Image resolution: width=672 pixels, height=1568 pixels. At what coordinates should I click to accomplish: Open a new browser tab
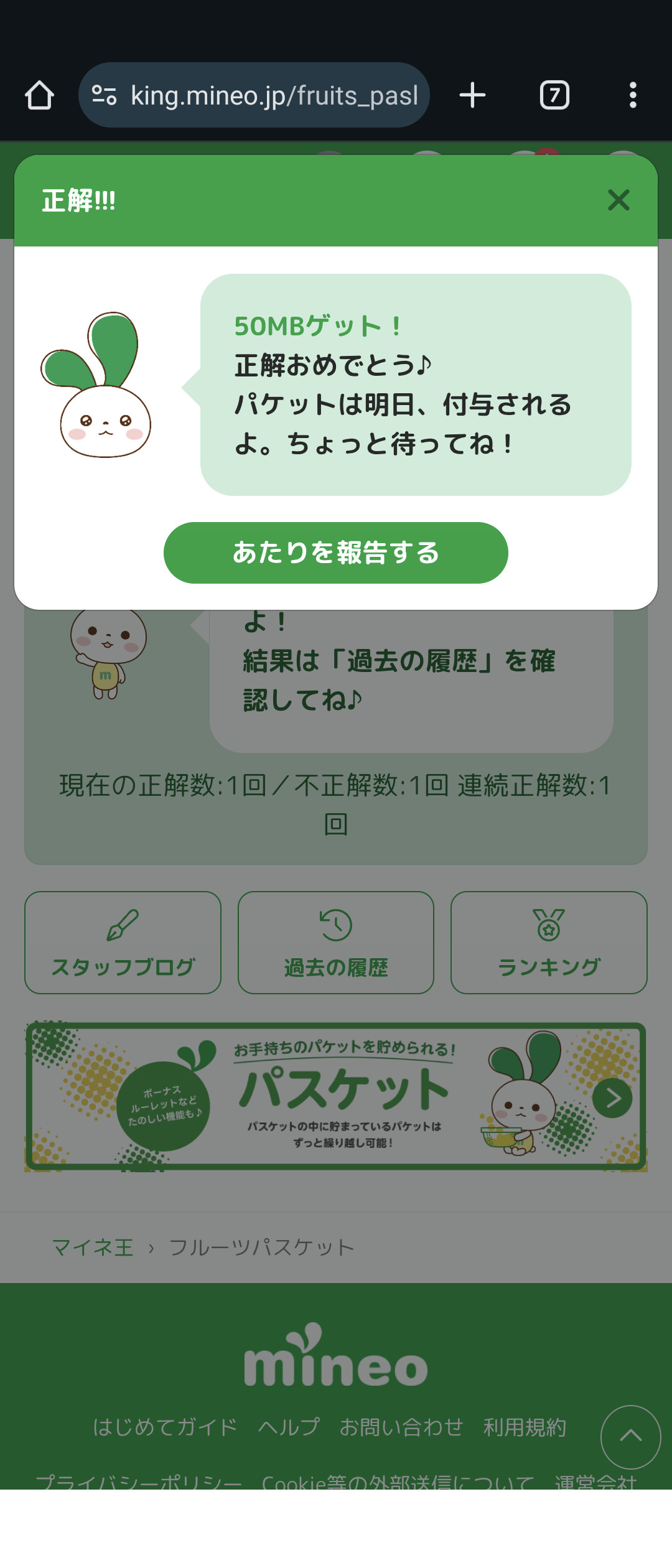tap(472, 95)
